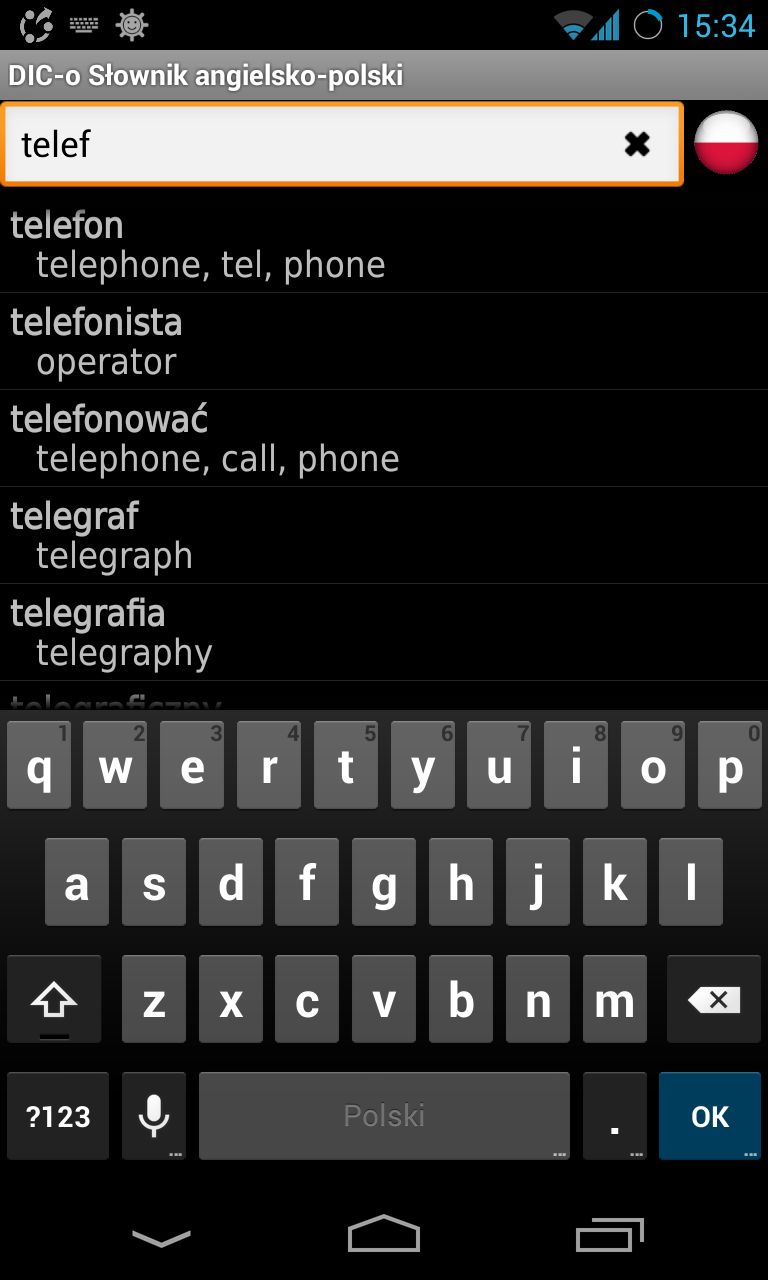
Task: Switch language using the Polish flag
Action: point(726,143)
